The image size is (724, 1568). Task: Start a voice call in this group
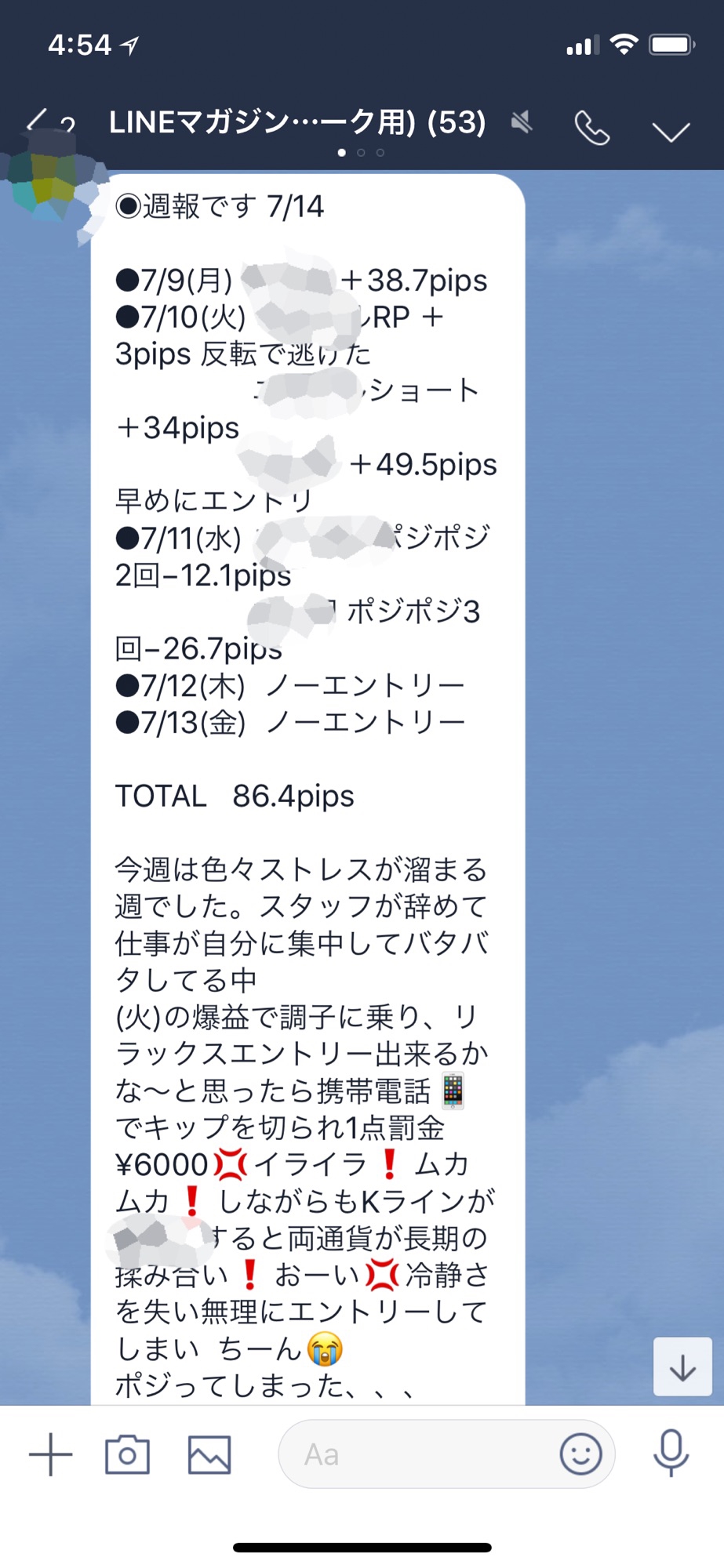point(591,128)
